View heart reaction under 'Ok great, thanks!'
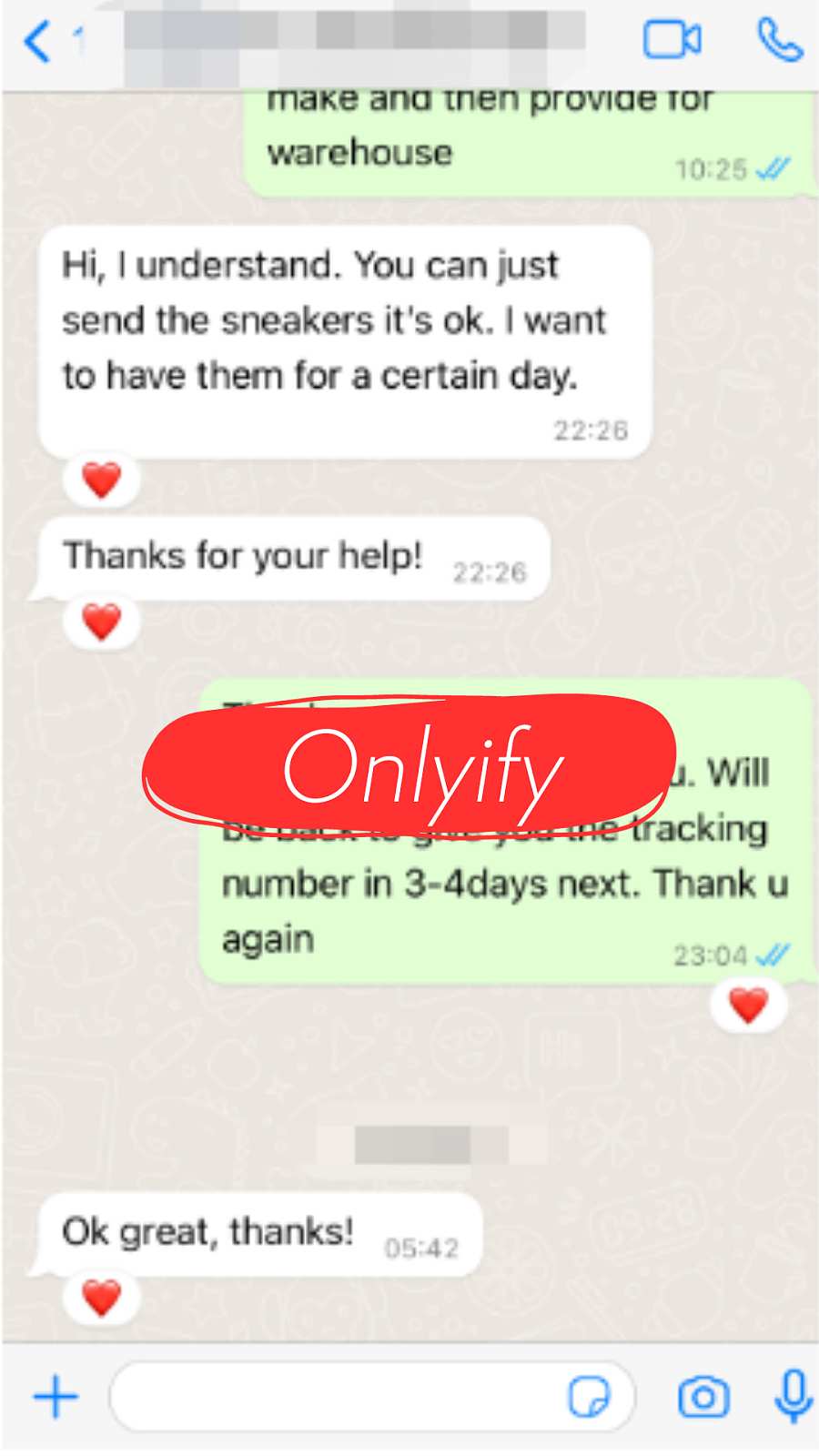Screen dimensions: 819x1456 click(102, 1298)
